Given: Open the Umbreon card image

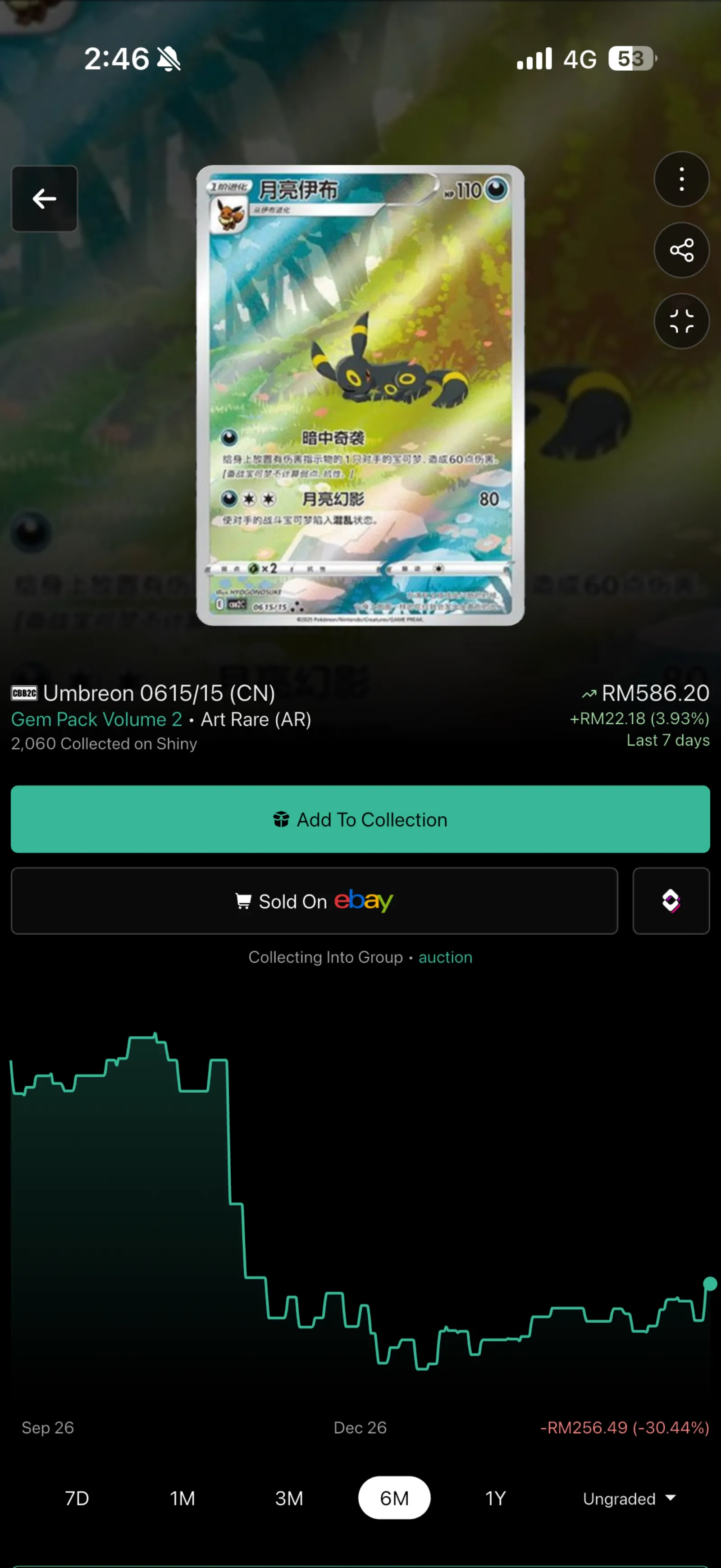Looking at the screenshot, I should (x=360, y=395).
